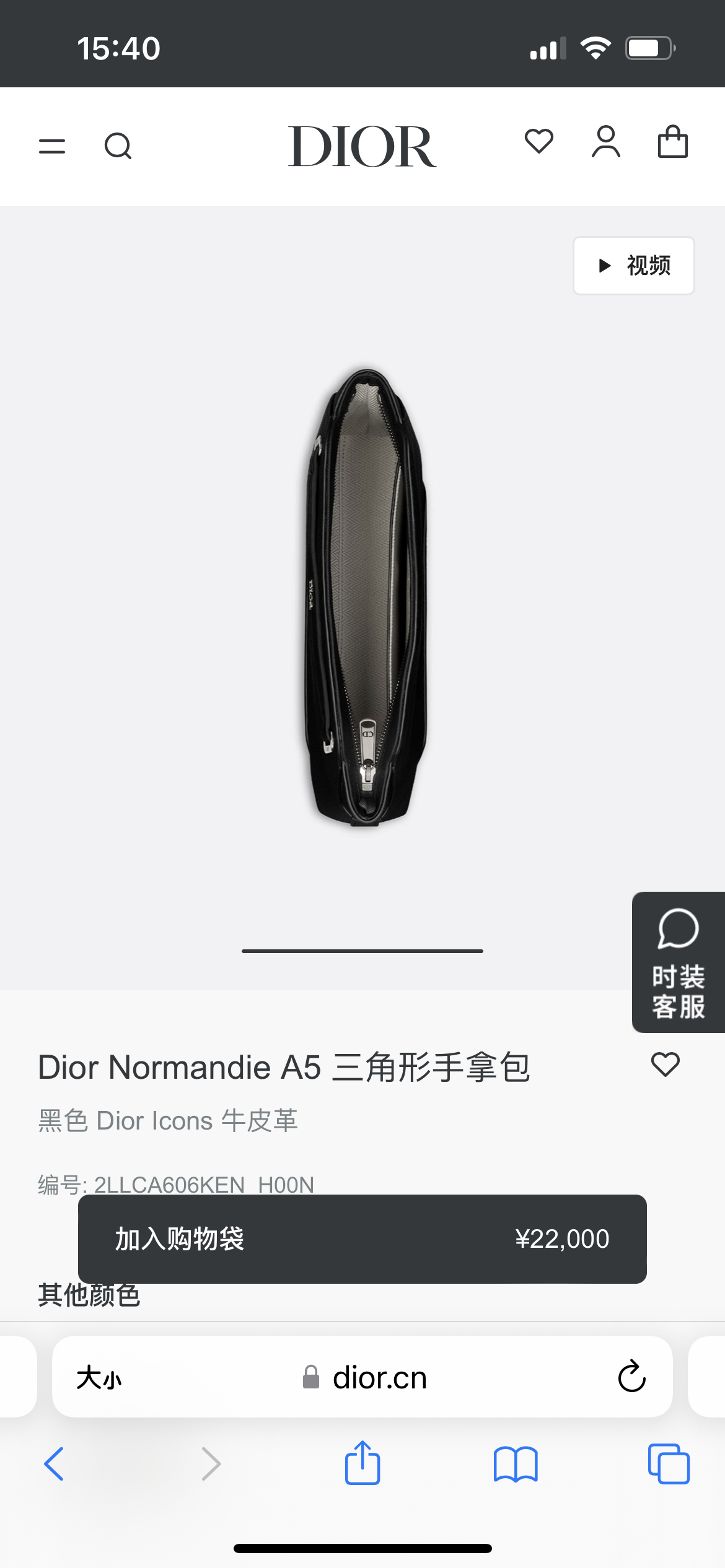The width and height of the screenshot is (725, 1568).
Task: Open the search icon
Action: [118, 147]
